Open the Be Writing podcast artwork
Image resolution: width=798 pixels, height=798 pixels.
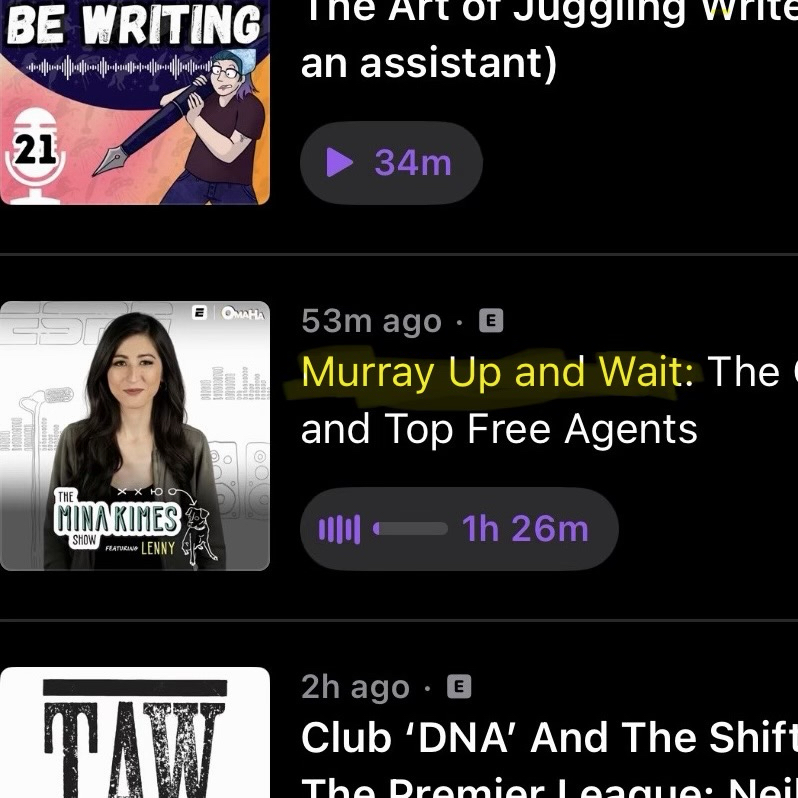tap(135, 102)
